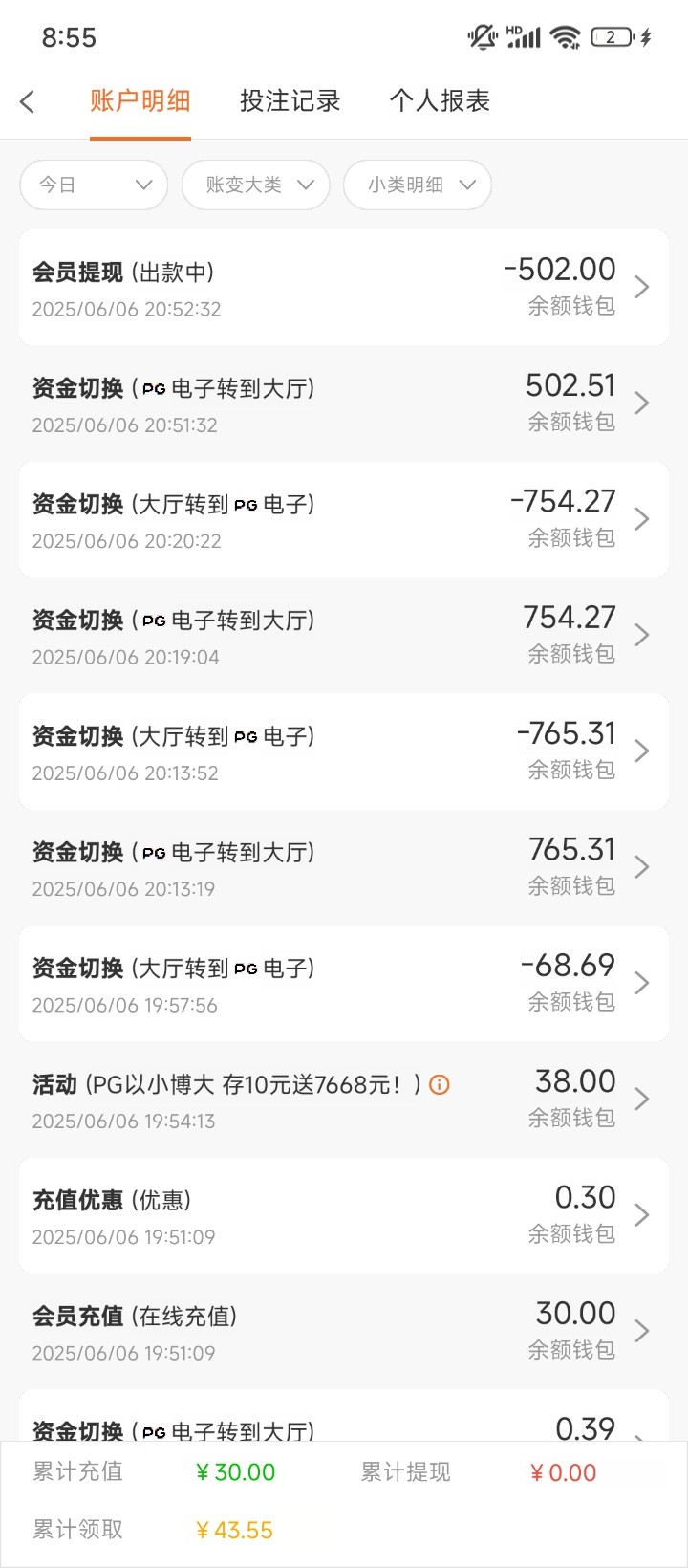View the 502.51 资金切换 transaction
The height and width of the screenshot is (1568, 688).
(344, 403)
